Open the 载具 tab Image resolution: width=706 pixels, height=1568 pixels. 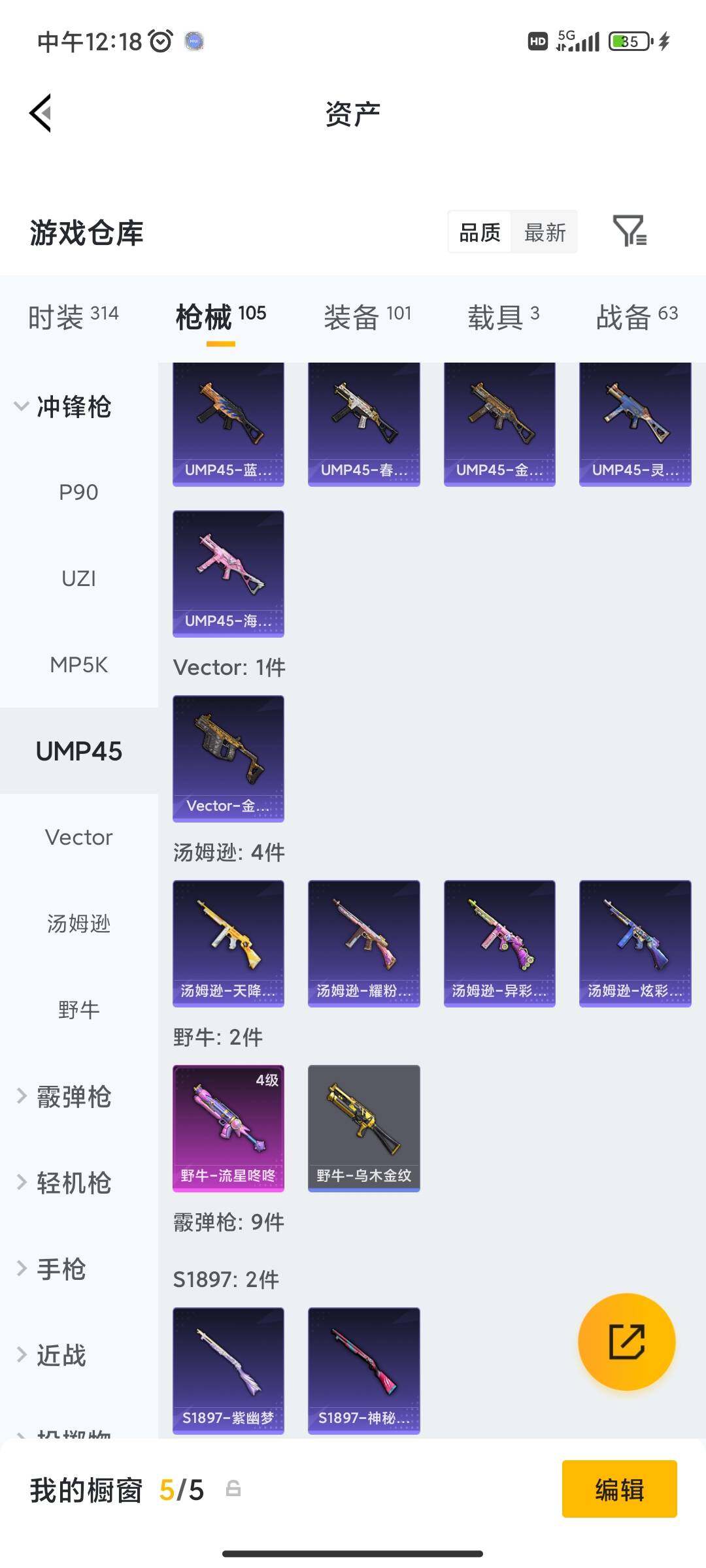pyautogui.click(x=503, y=317)
